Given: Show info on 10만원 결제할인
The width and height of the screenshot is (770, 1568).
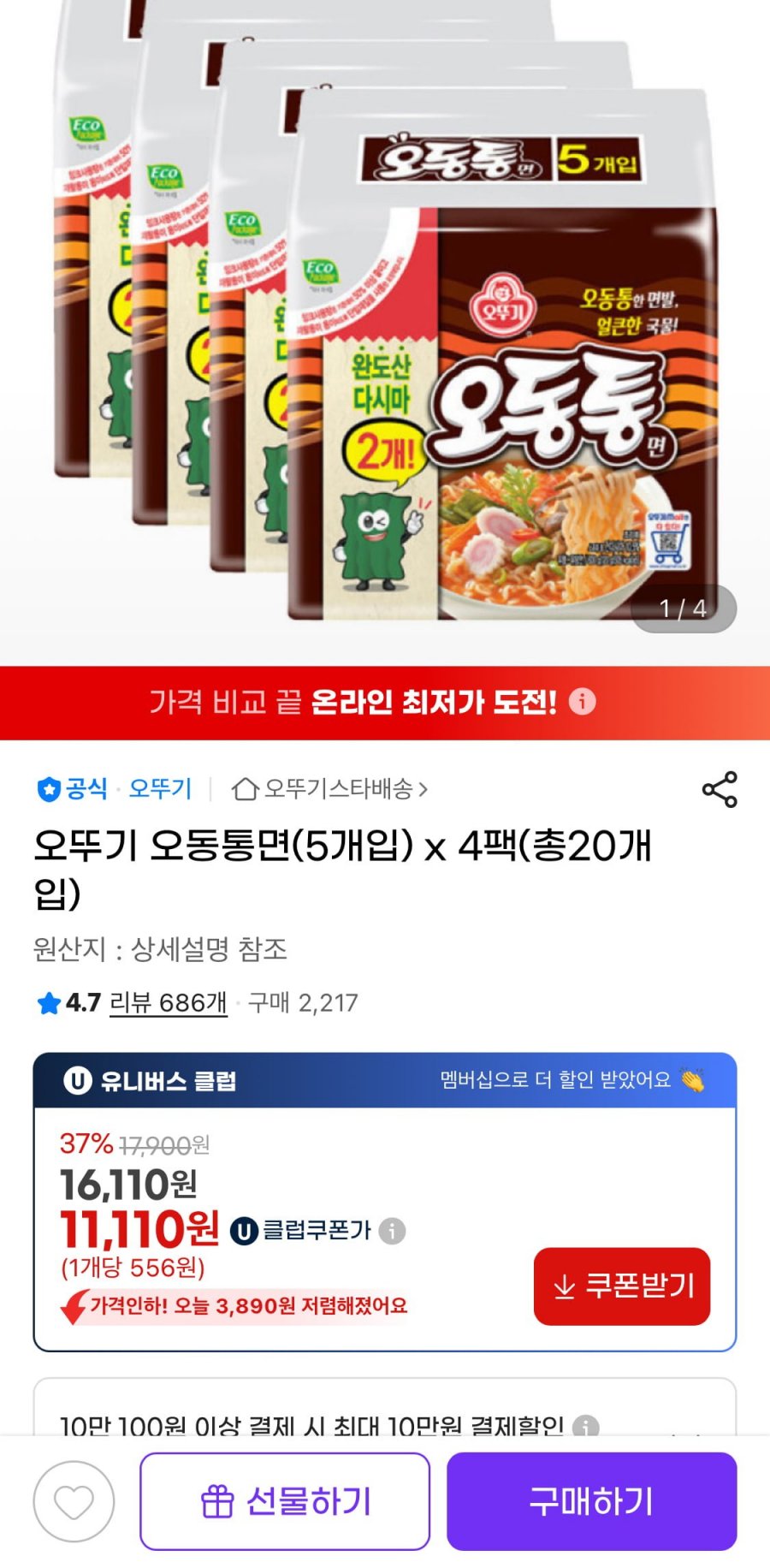Looking at the screenshot, I should click(x=585, y=1425).
